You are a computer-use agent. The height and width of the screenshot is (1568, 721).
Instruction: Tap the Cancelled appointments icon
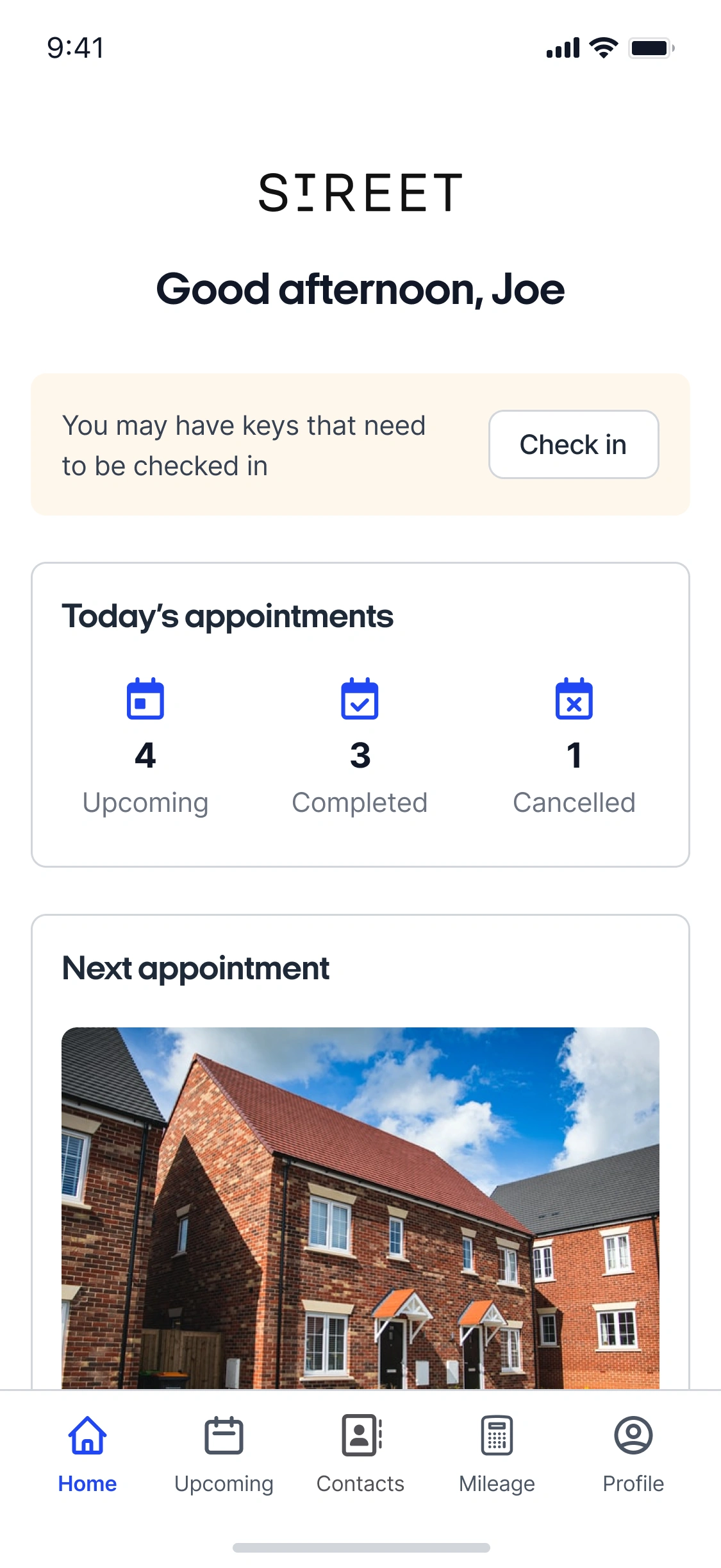(574, 702)
